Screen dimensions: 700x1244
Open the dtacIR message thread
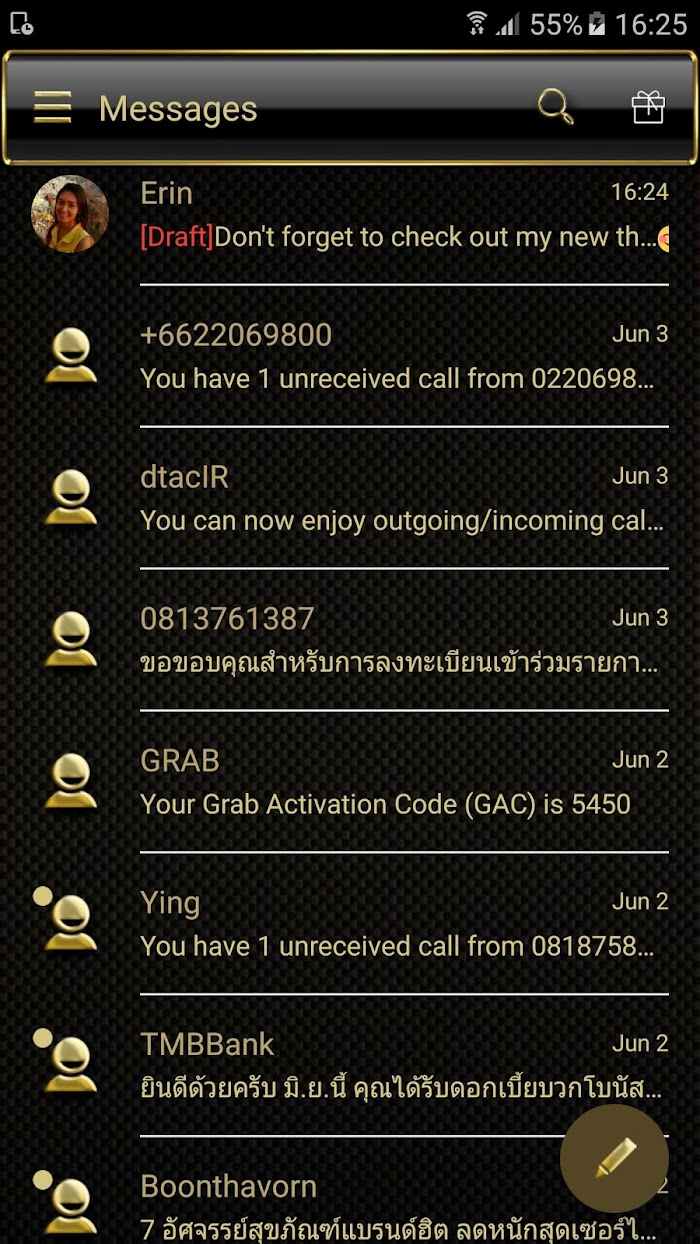point(350,498)
